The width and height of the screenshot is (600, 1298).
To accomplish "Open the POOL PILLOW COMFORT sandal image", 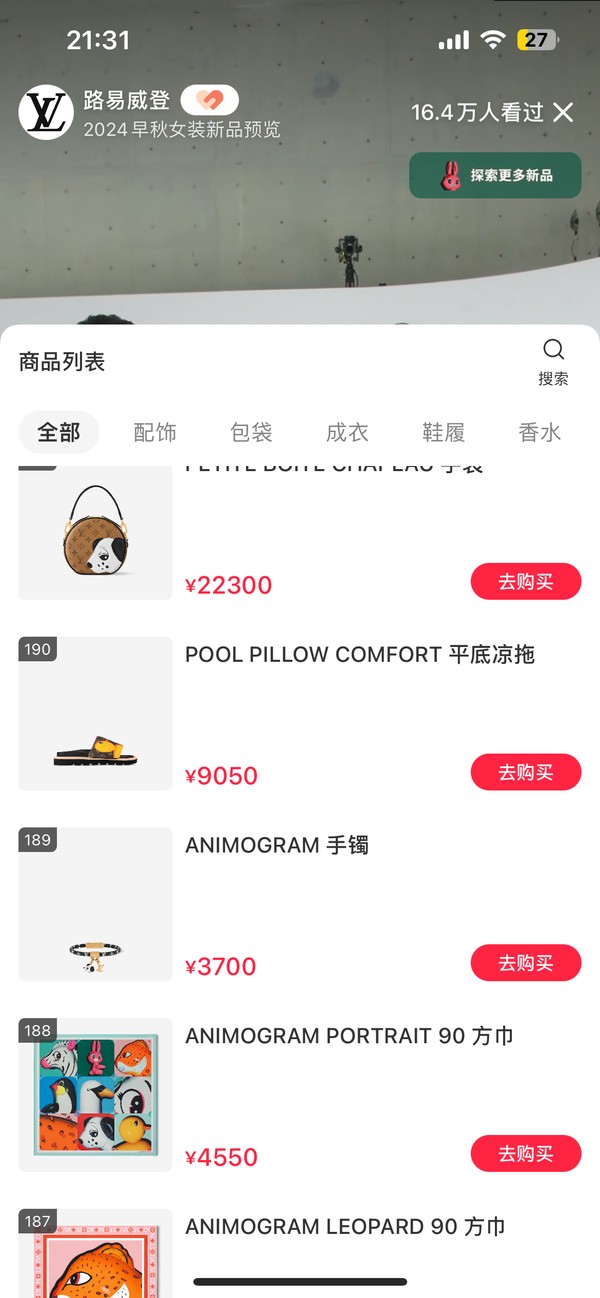I will 95,714.
